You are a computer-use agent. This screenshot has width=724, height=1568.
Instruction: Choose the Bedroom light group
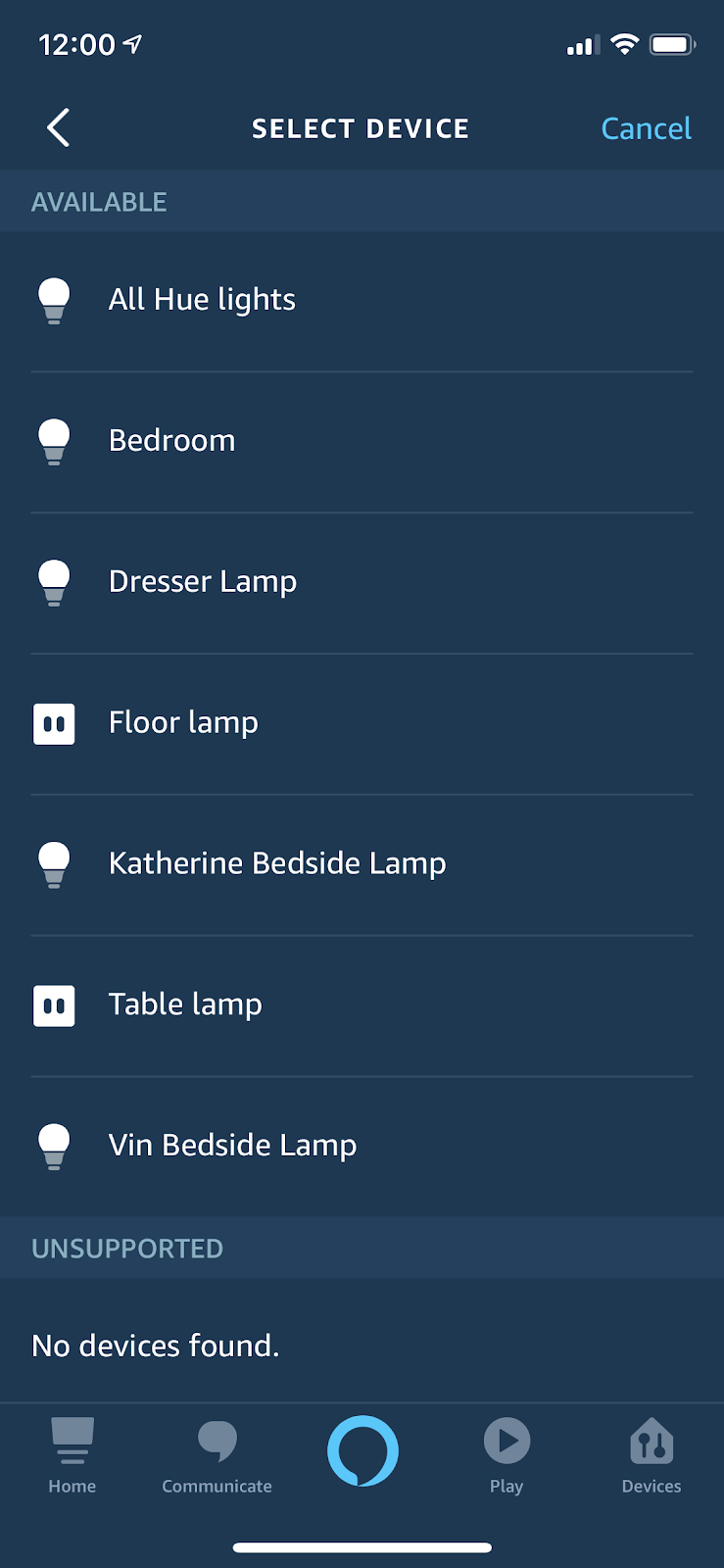tap(362, 442)
